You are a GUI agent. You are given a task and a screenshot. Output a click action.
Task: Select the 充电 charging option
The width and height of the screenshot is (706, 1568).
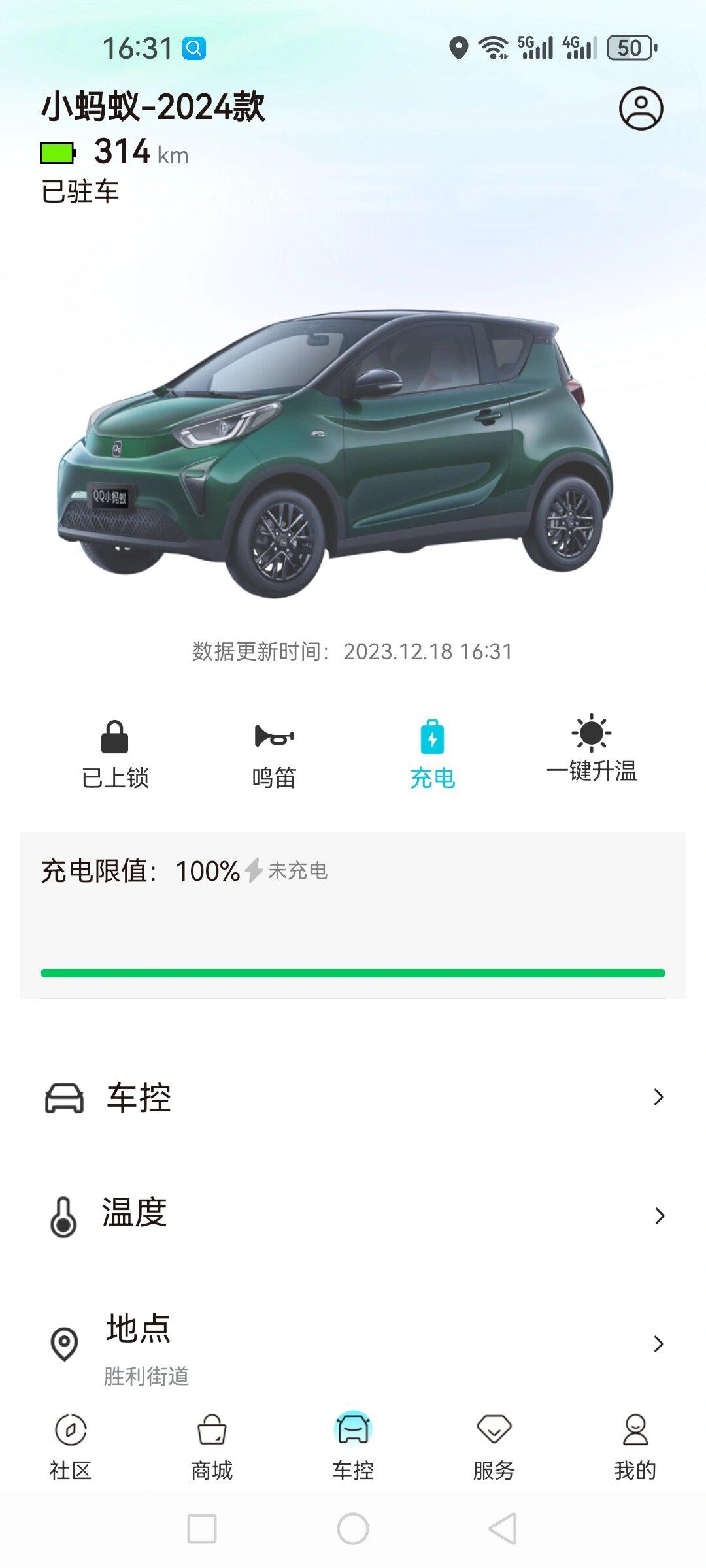(432, 755)
